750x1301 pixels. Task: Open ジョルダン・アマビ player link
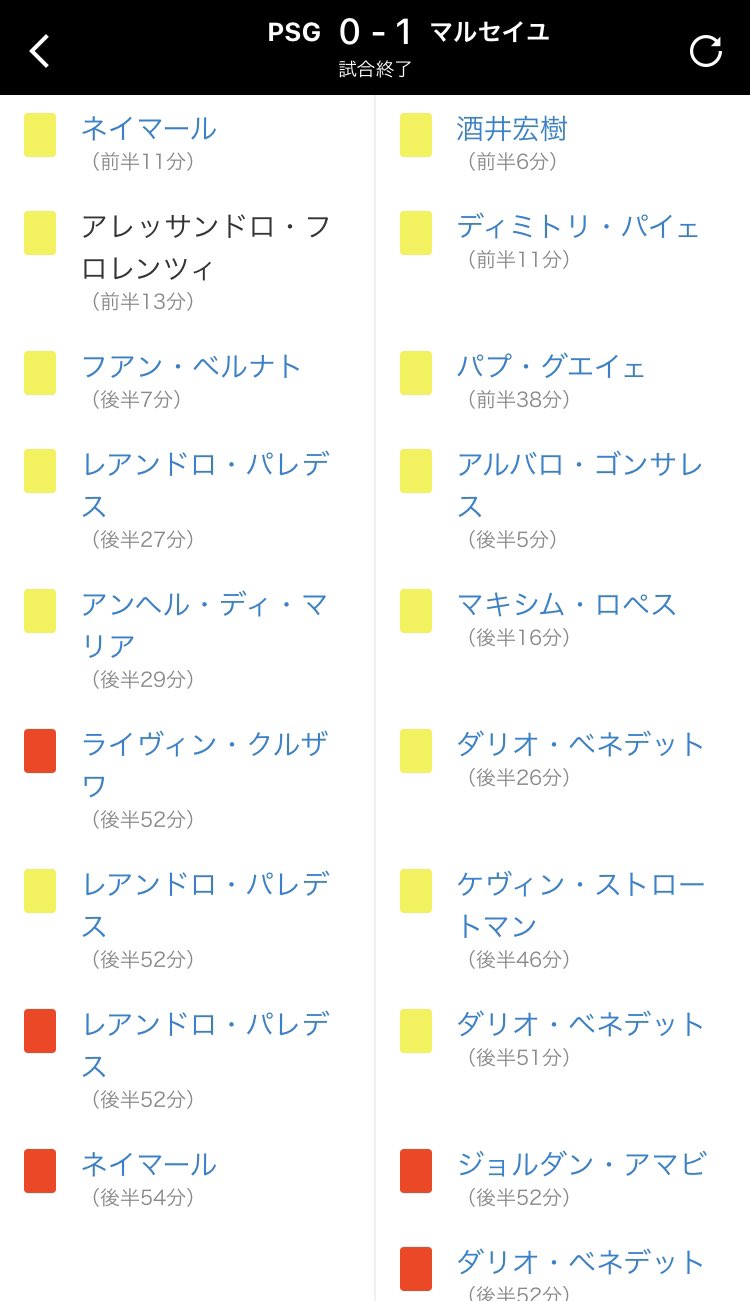coord(581,1164)
